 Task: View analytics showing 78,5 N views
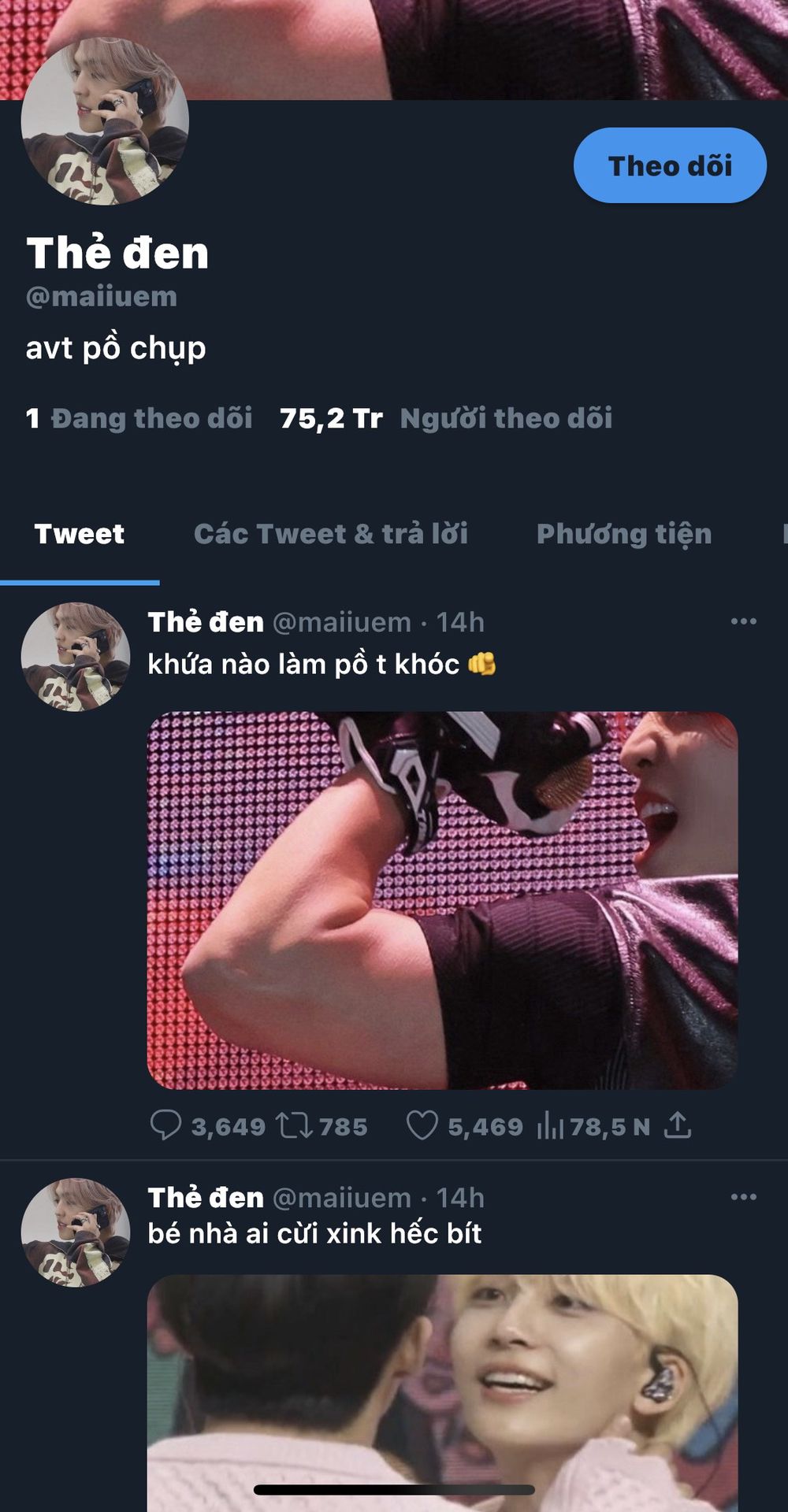550,1127
